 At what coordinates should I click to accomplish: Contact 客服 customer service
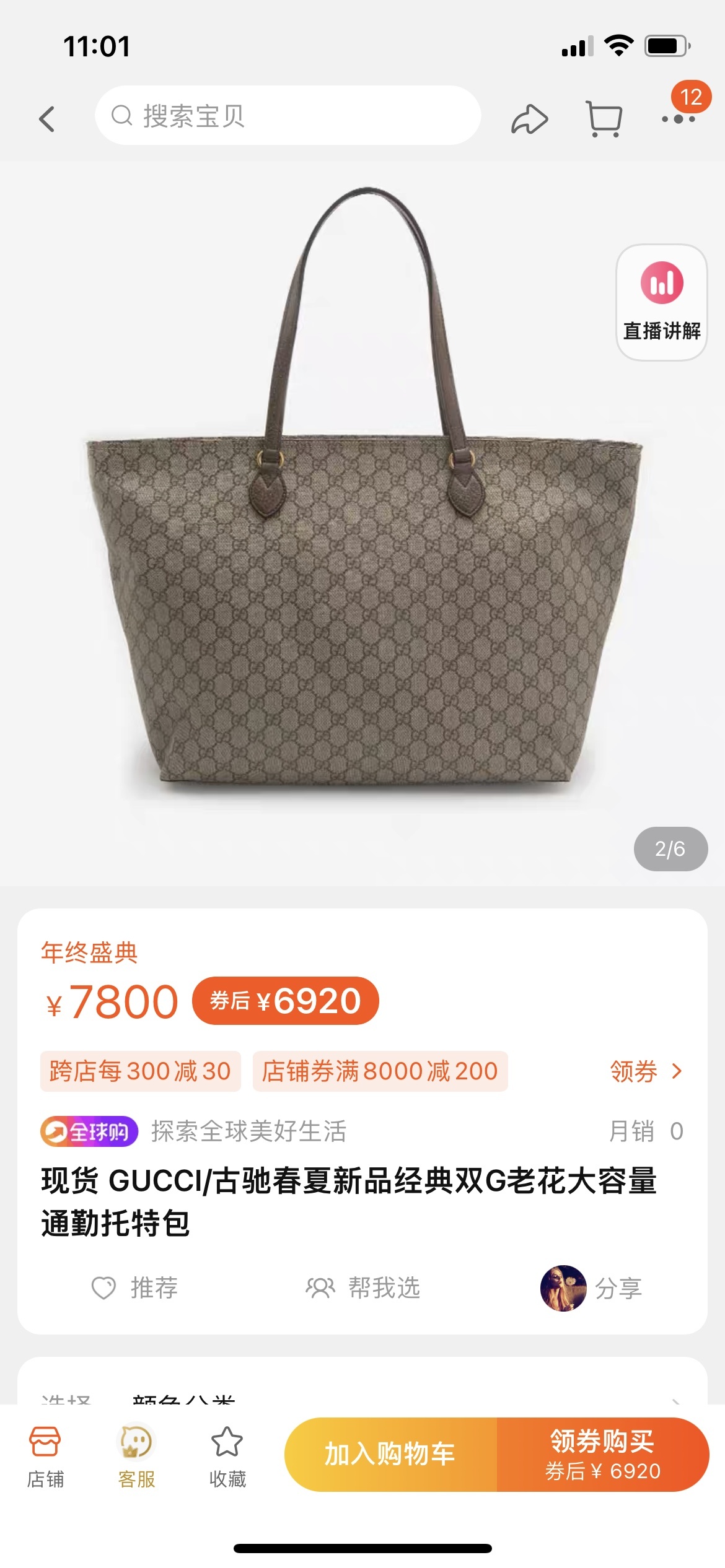click(x=136, y=1457)
